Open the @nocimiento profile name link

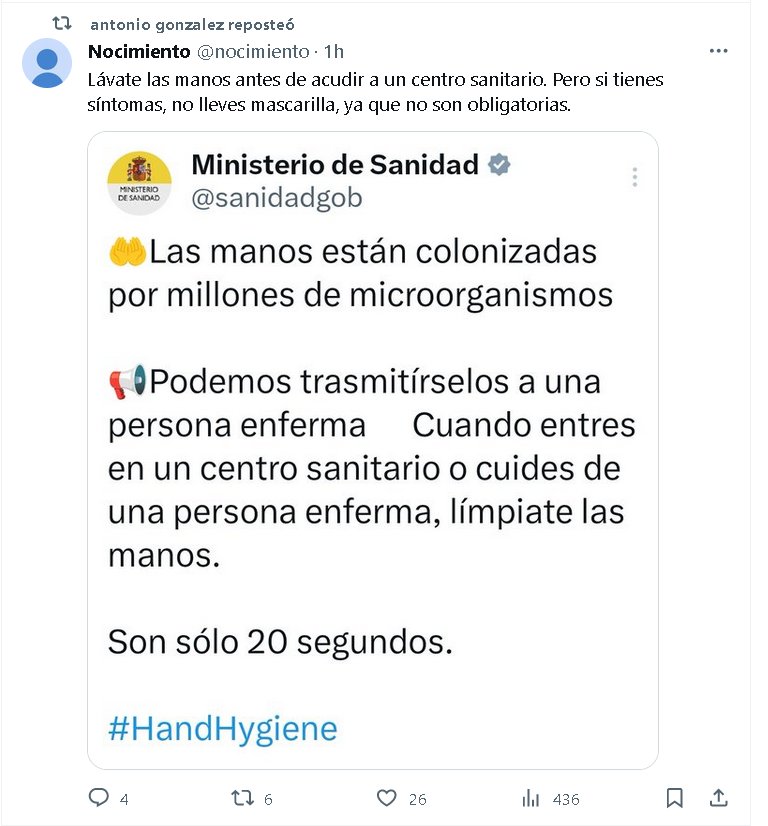(139, 52)
